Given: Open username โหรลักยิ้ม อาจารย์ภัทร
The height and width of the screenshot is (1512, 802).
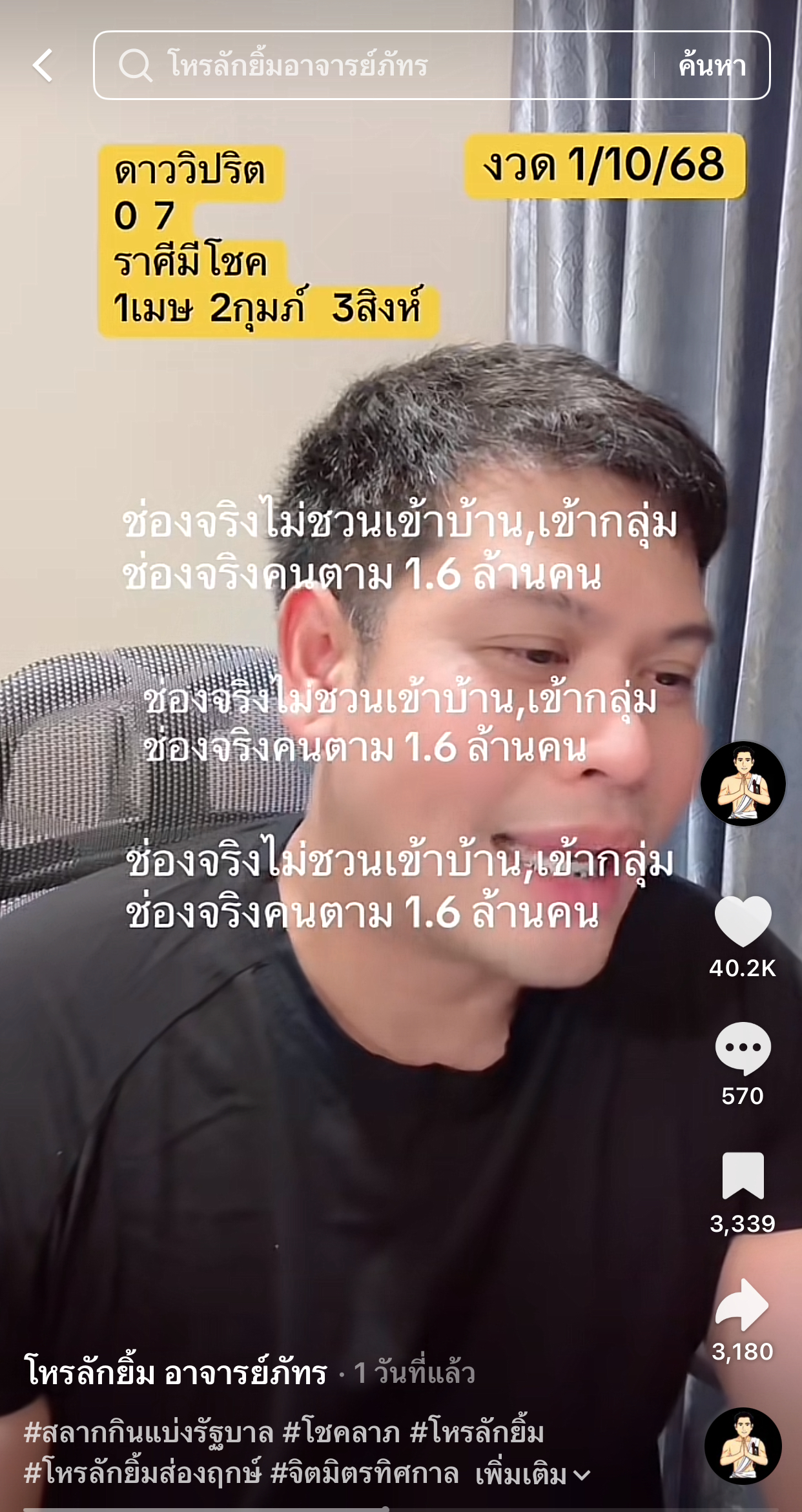Looking at the screenshot, I should point(176,1372).
